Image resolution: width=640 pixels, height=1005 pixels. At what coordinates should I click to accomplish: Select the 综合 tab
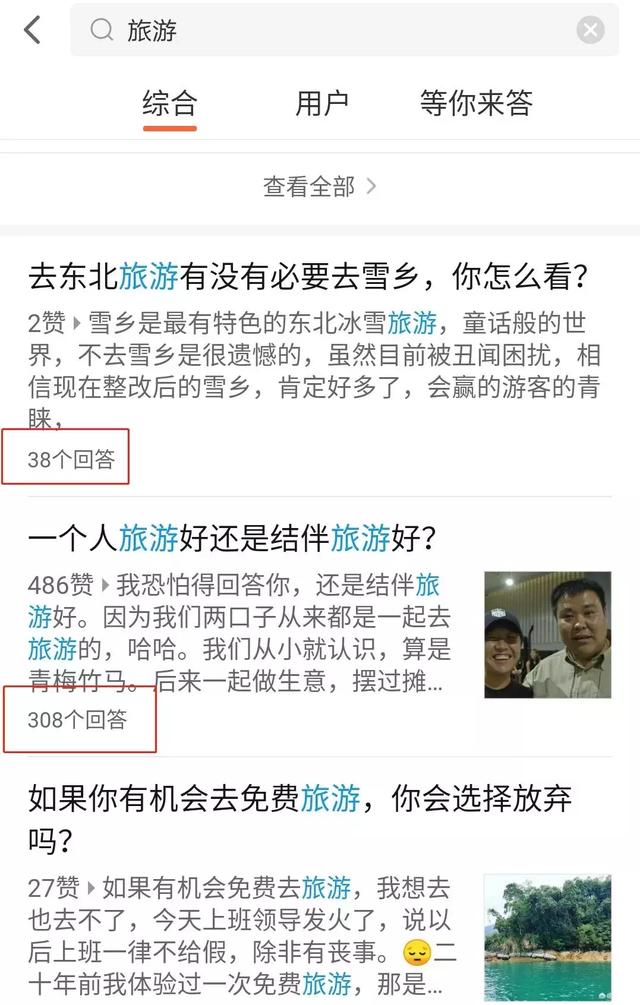pos(170,103)
